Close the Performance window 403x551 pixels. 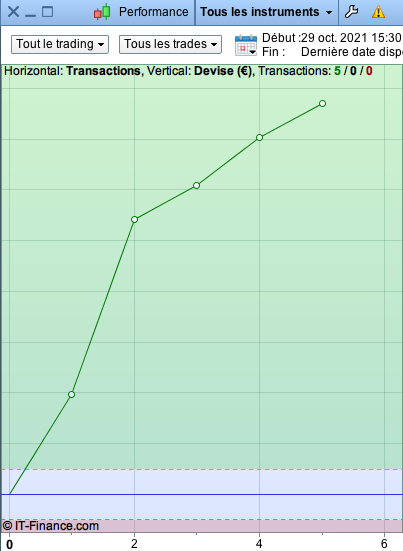[x=13, y=12]
